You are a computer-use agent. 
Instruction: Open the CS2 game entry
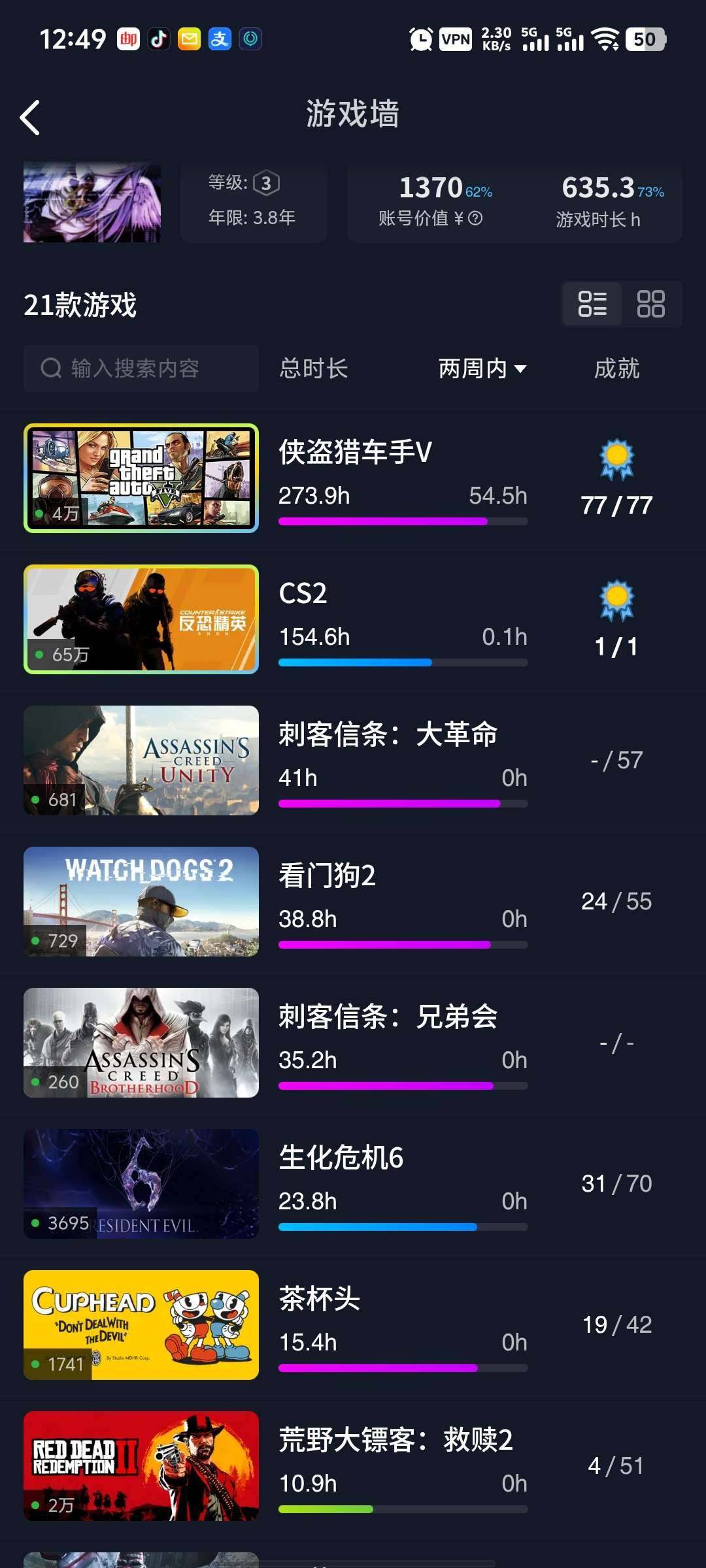tap(303, 593)
